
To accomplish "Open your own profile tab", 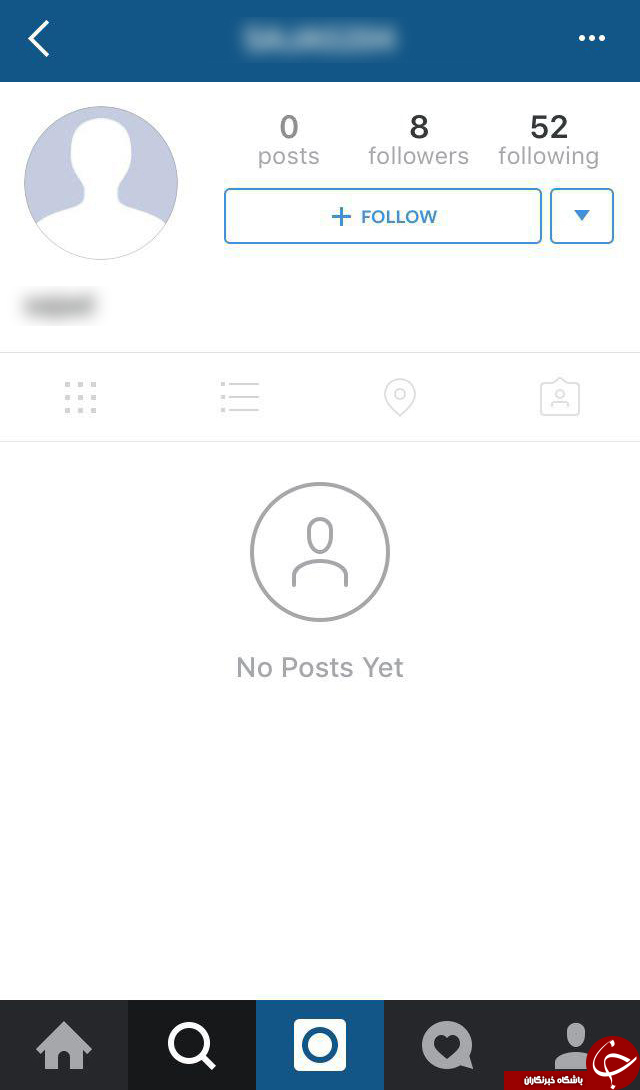I will [x=575, y=1045].
